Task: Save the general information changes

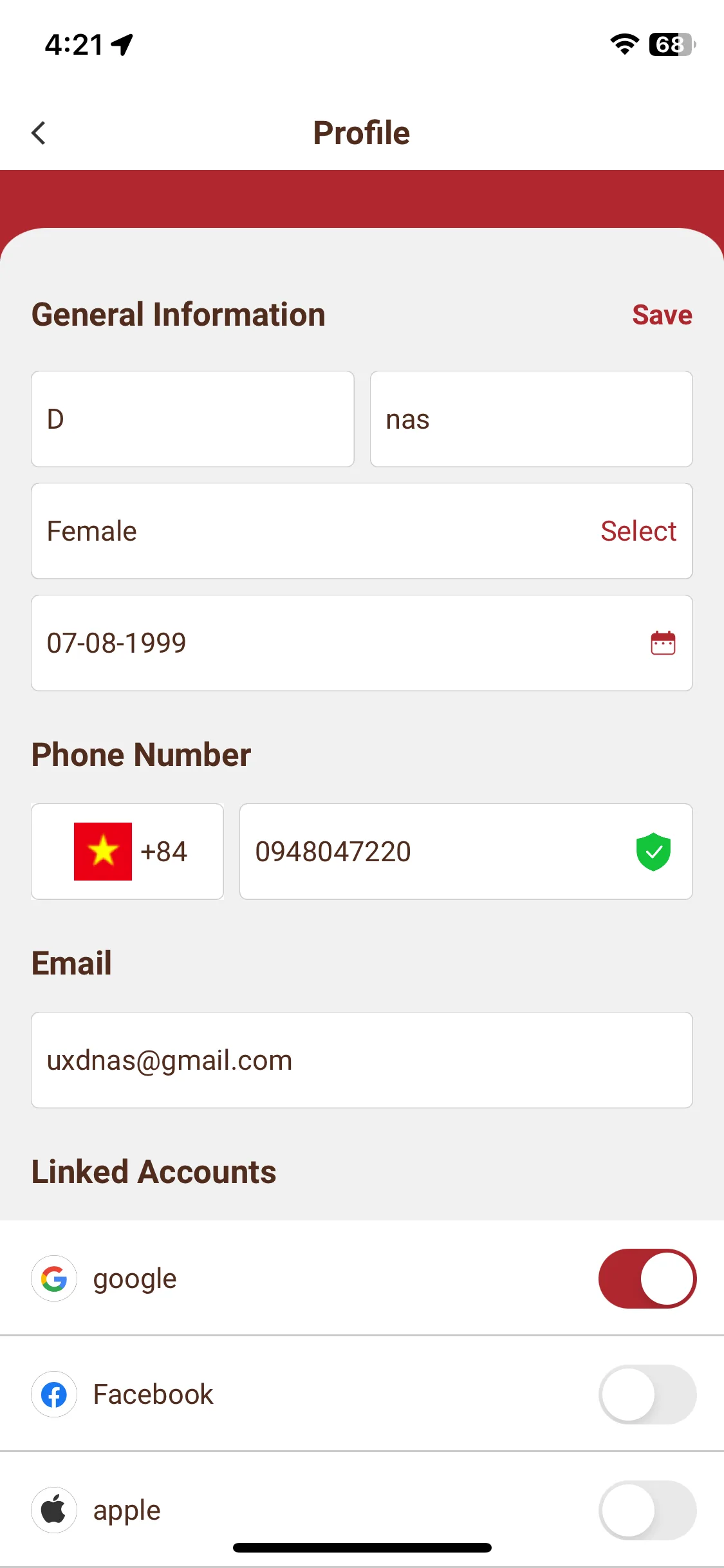Action: 662,315
